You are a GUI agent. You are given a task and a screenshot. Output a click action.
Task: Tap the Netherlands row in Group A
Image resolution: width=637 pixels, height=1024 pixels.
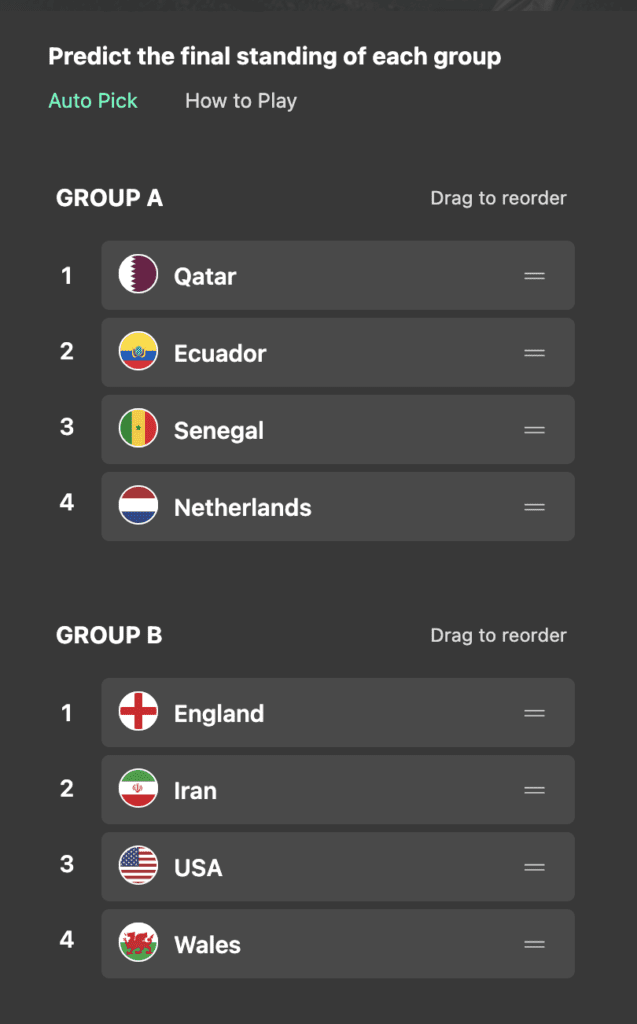[x=338, y=506]
